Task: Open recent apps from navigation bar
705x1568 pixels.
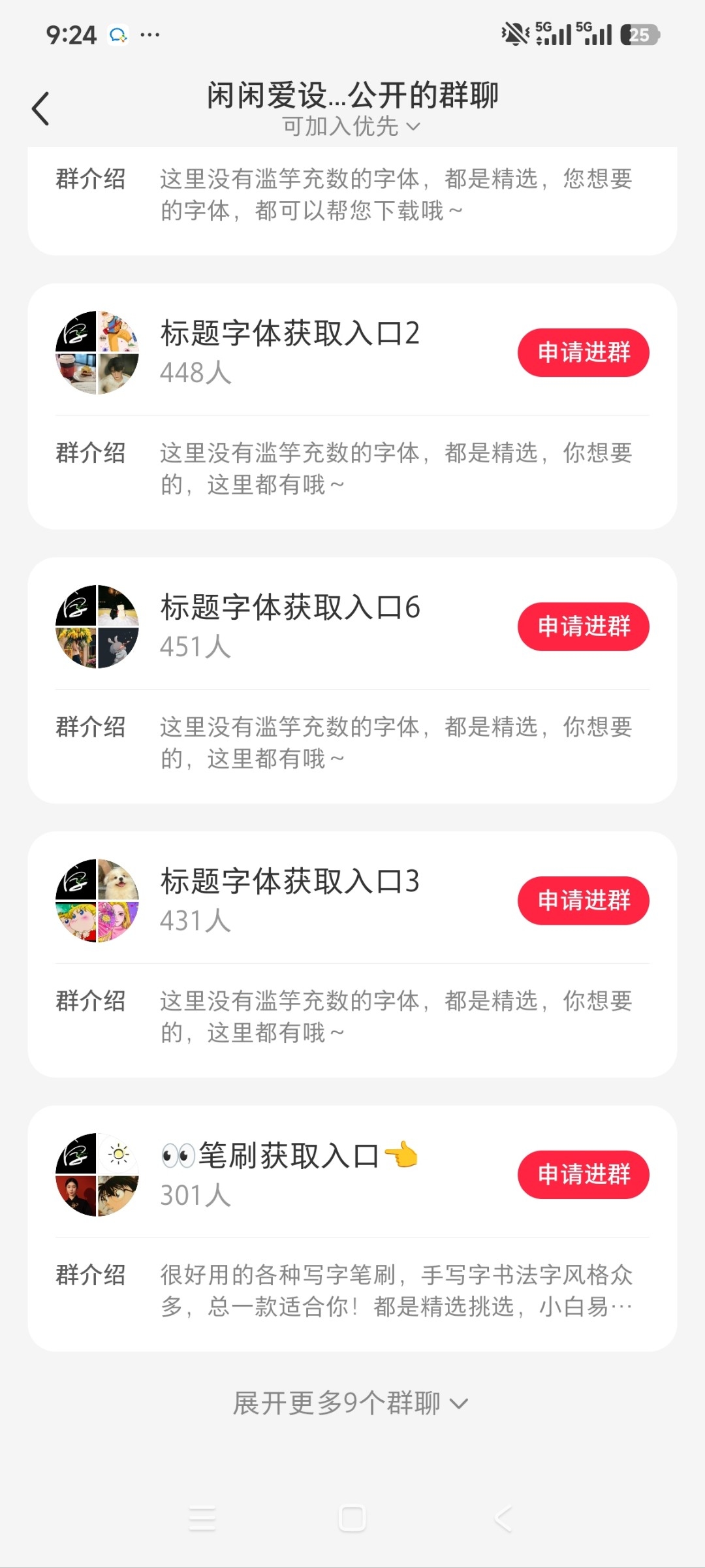Action: pyautogui.click(x=202, y=1518)
